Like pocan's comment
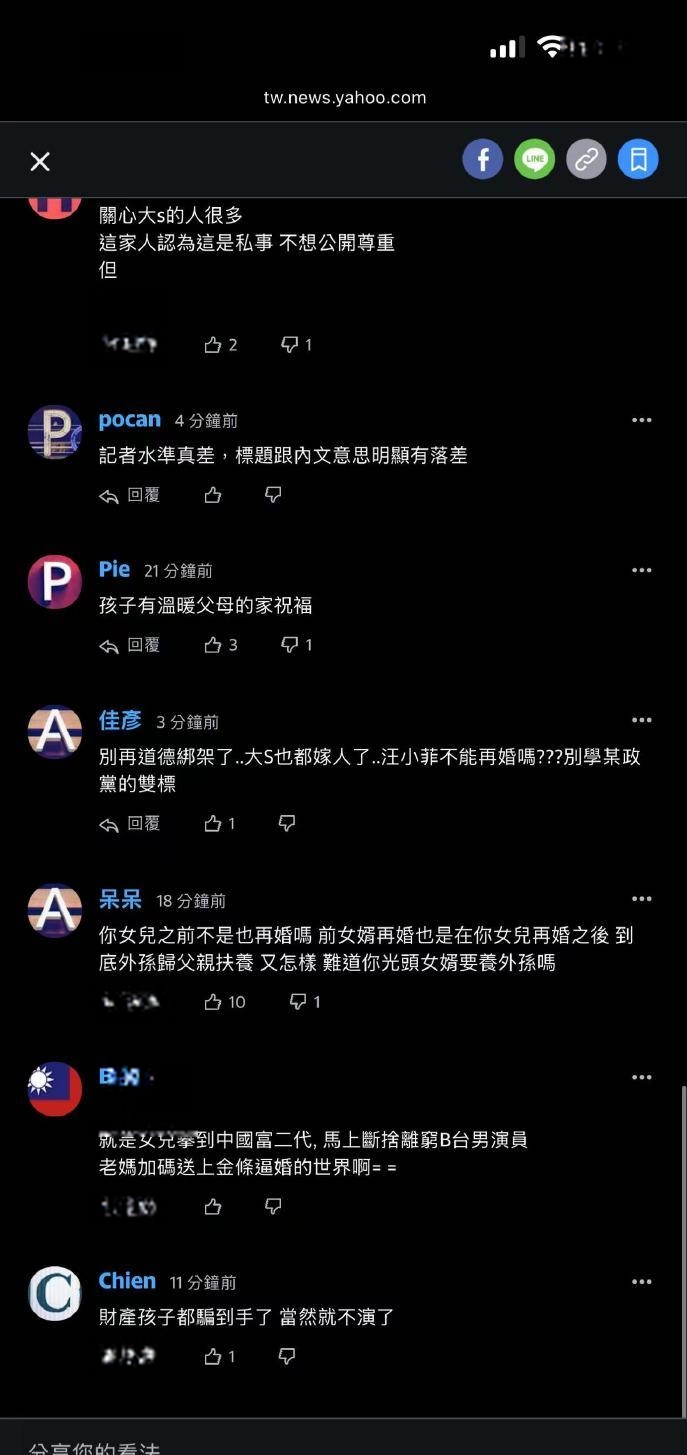This screenshot has width=687, height=1455. point(213,495)
